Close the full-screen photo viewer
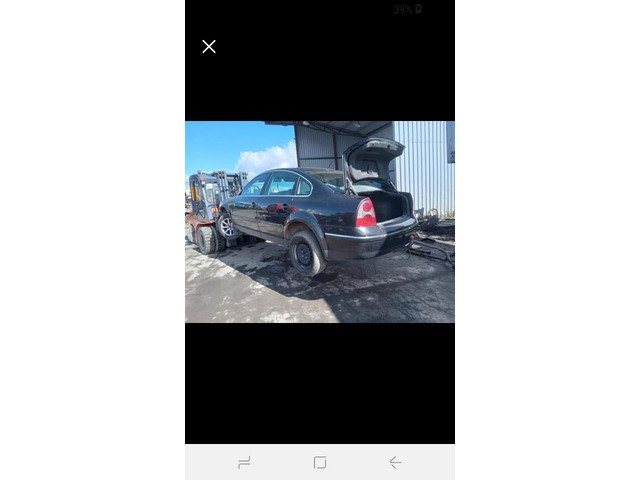The height and width of the screenshot is (480, 640). [x=209, y=46]
